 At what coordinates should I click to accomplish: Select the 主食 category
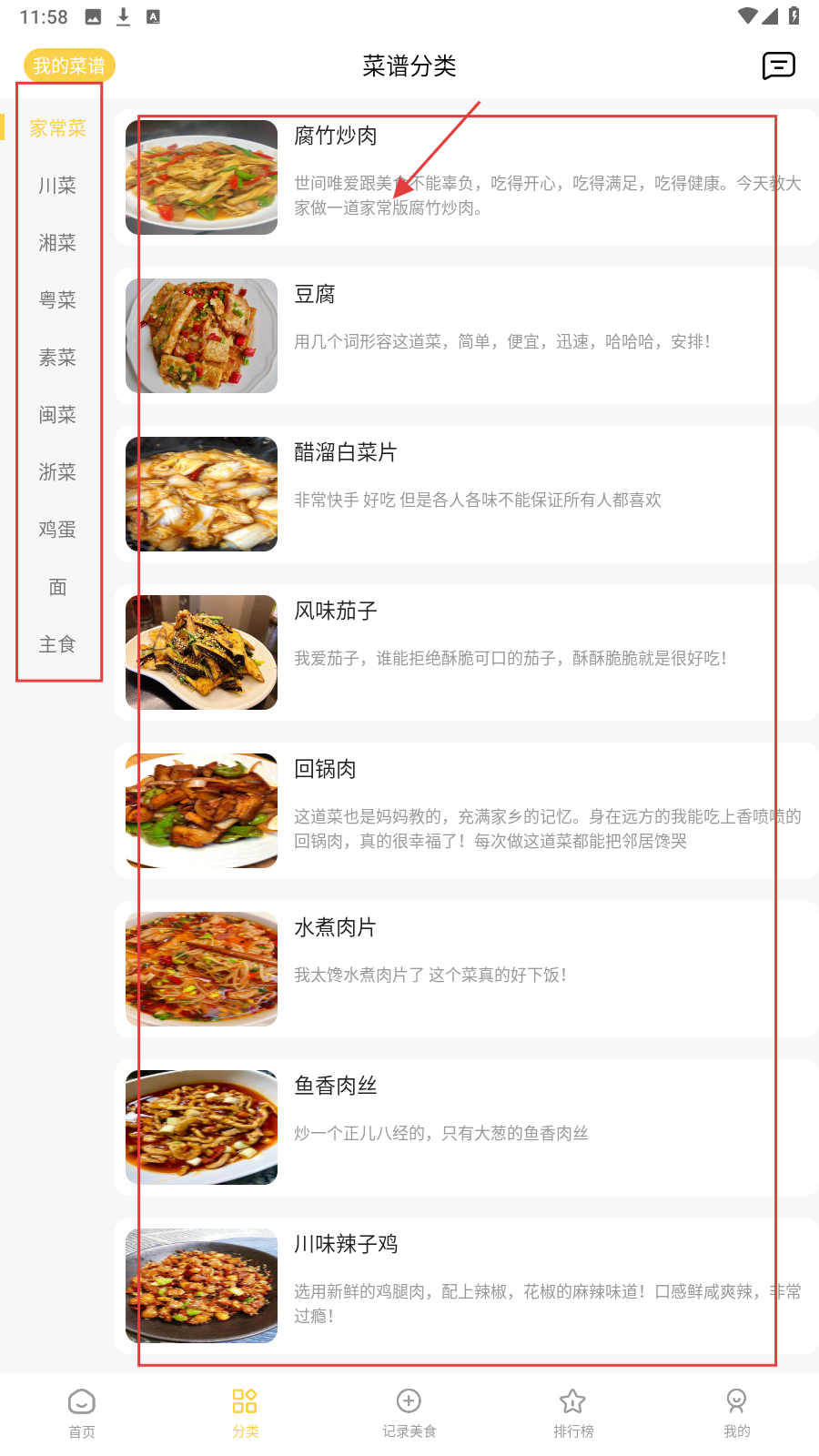[x=57, y=644]
